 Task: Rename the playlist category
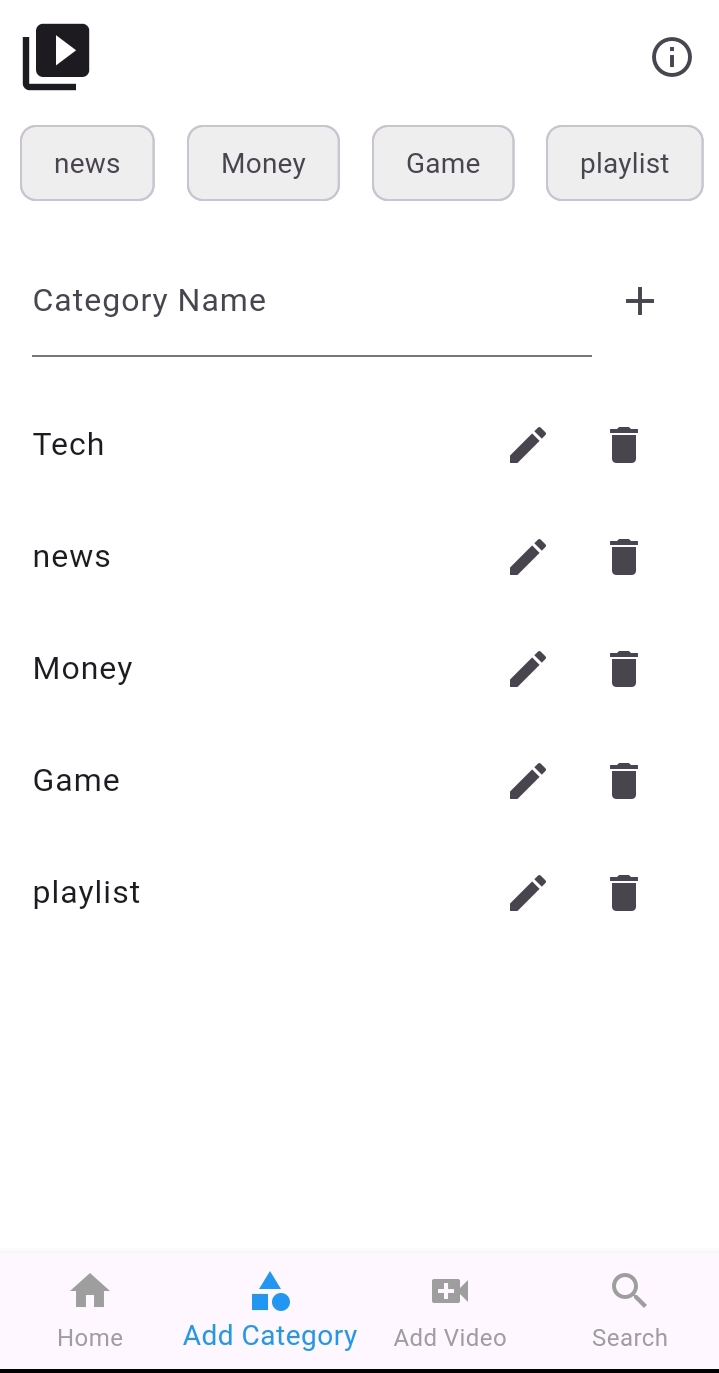pyautogui.click(x=528, y=893)
